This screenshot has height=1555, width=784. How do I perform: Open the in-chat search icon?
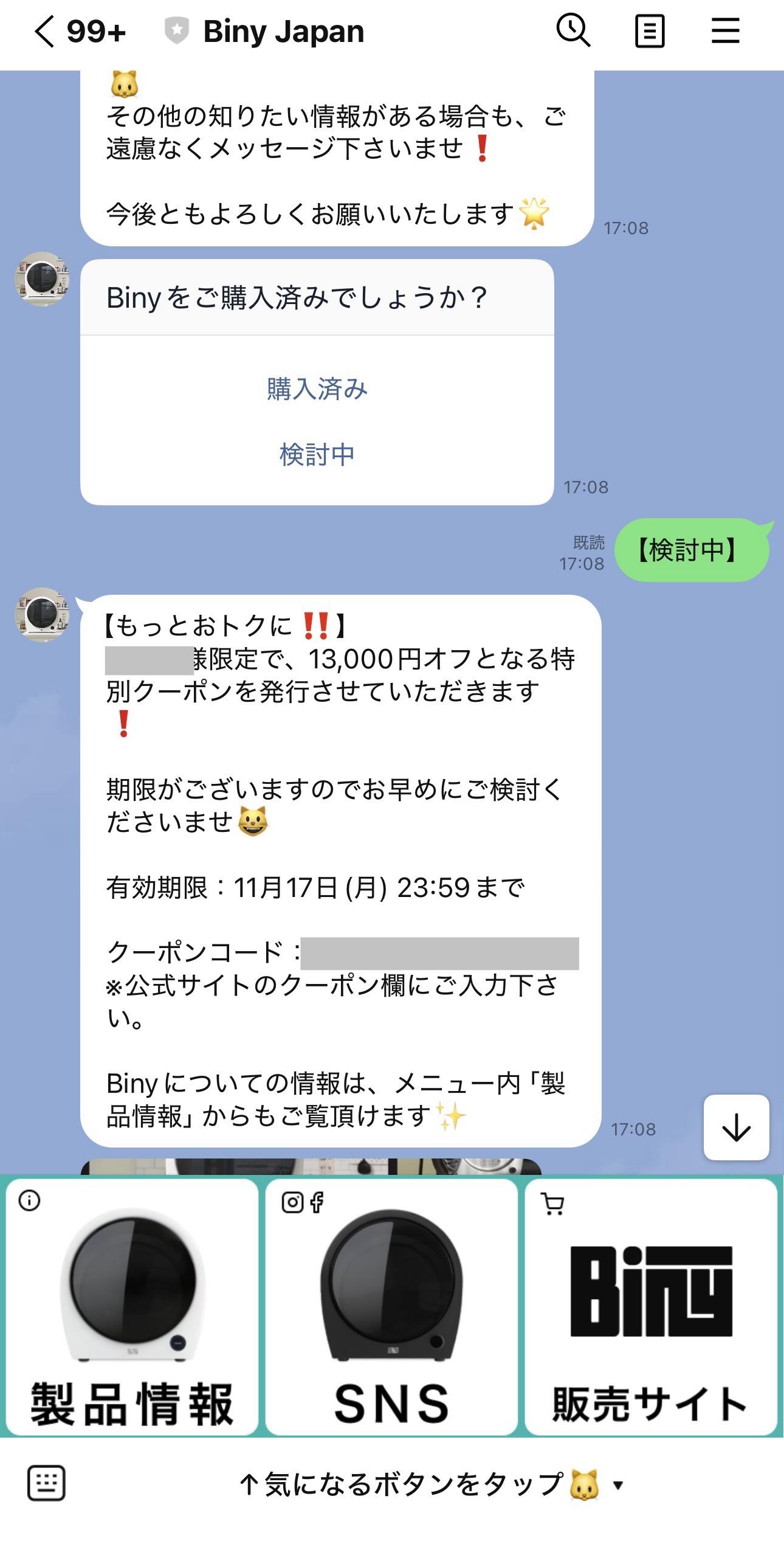pyautogui.click(x=574, y=30)
